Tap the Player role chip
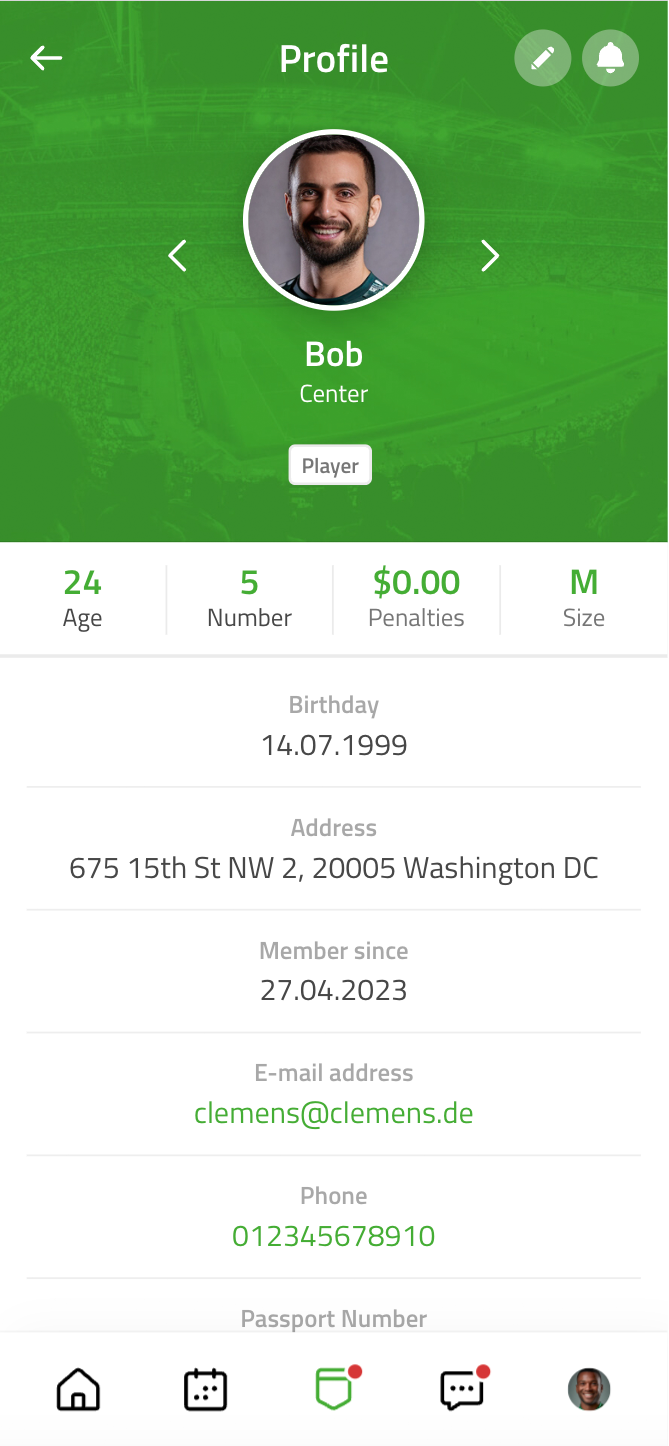669x1446 pixels. click(330, 466)
